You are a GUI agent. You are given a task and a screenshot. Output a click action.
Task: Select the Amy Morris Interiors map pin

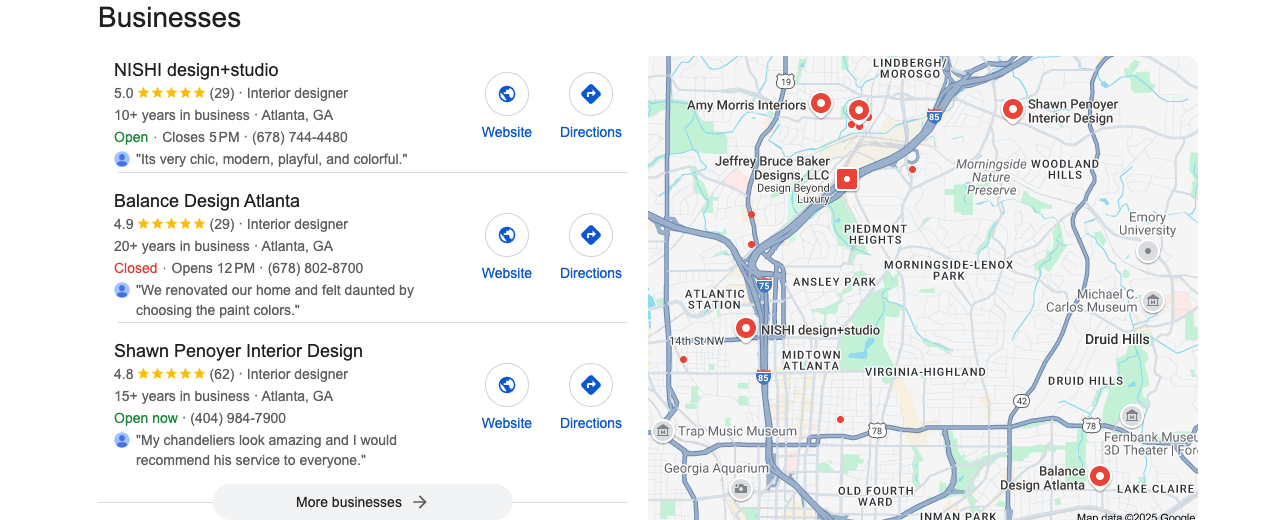click(x=821, y=102)
